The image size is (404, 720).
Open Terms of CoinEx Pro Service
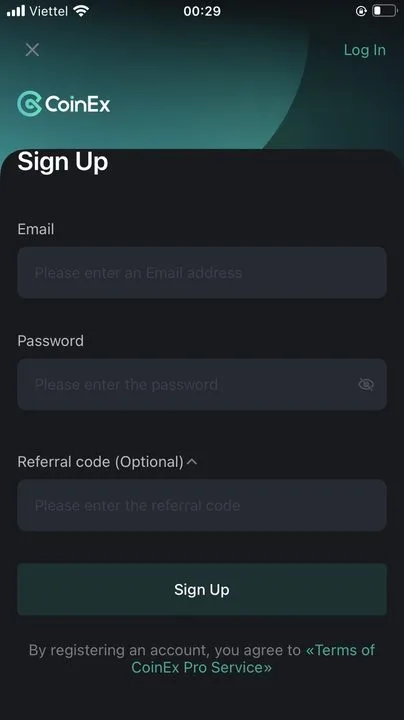tap(253, 658)
